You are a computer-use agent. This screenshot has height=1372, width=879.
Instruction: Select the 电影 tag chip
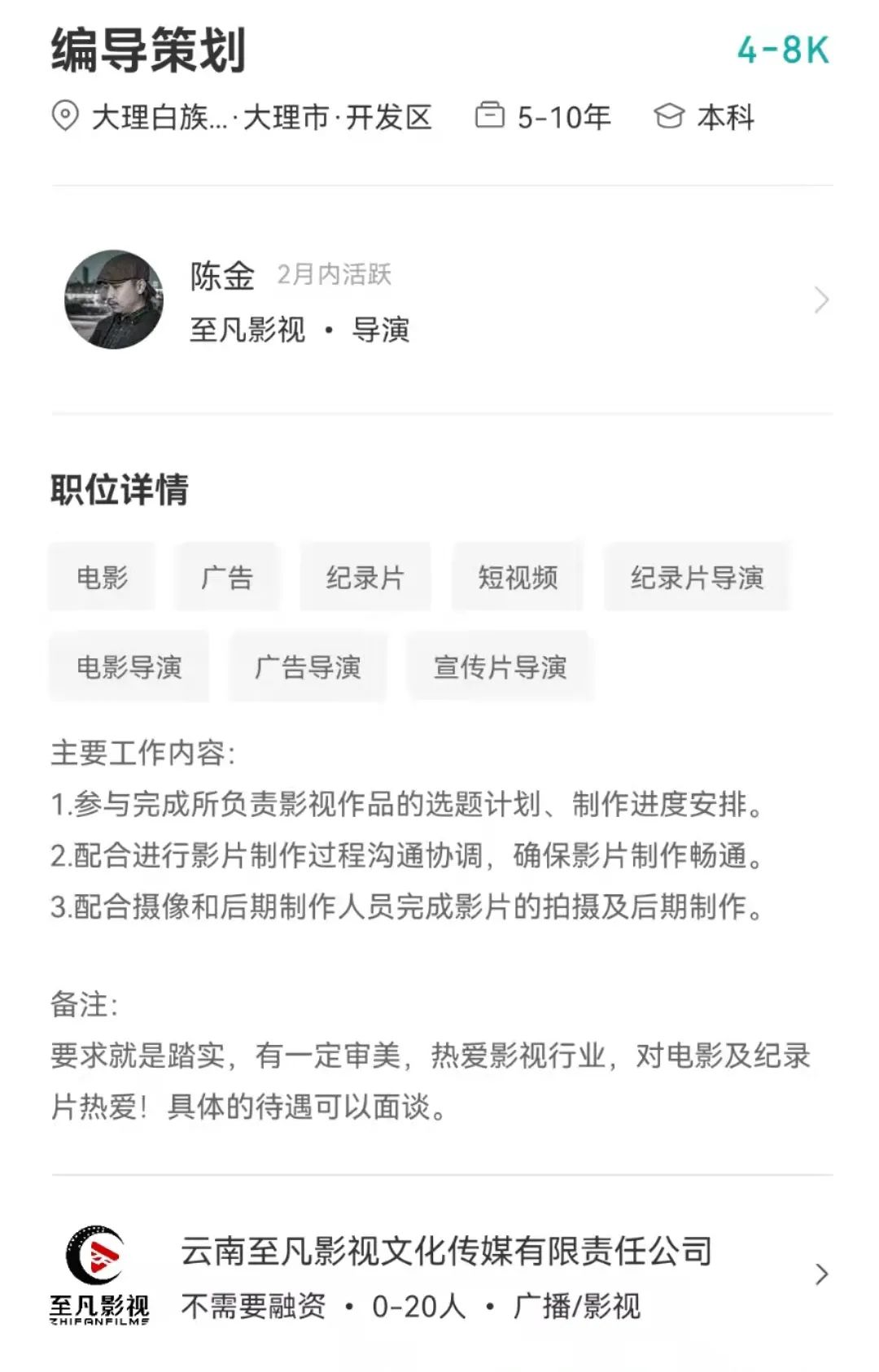pyautogui.click(x=102, y=577)
